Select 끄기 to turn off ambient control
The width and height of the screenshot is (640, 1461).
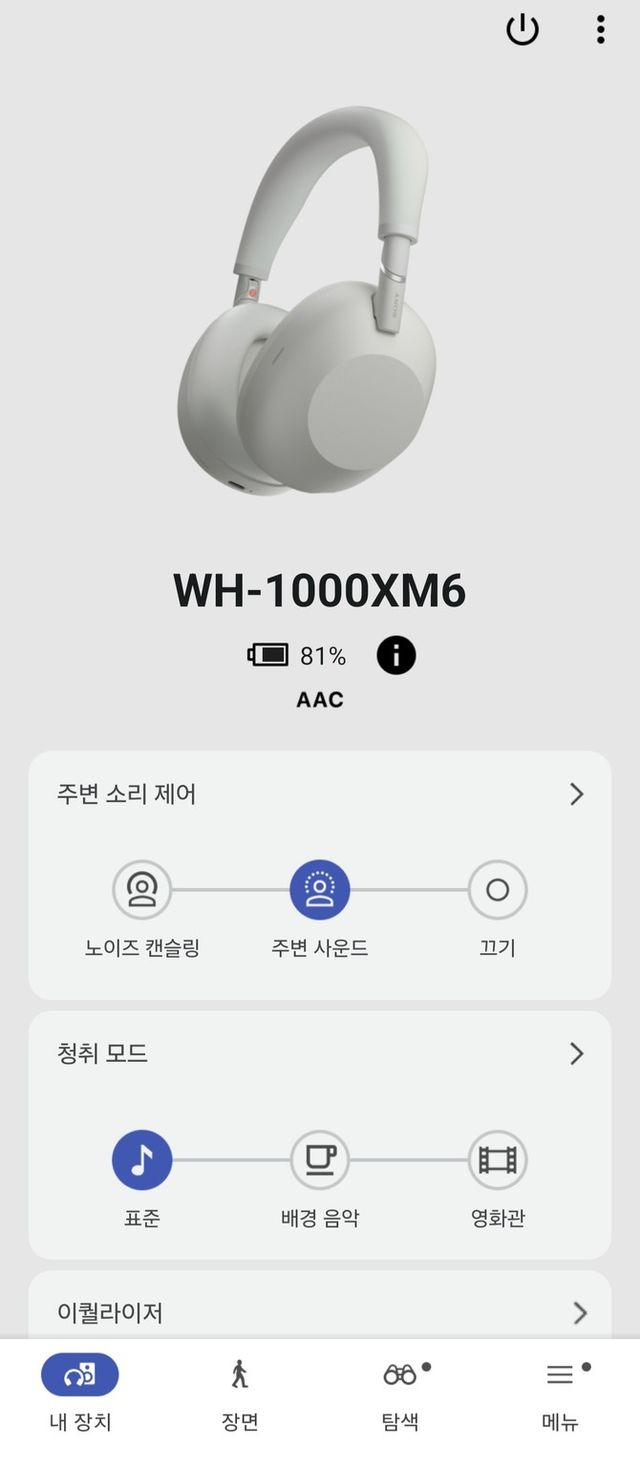tap(497, 890)
